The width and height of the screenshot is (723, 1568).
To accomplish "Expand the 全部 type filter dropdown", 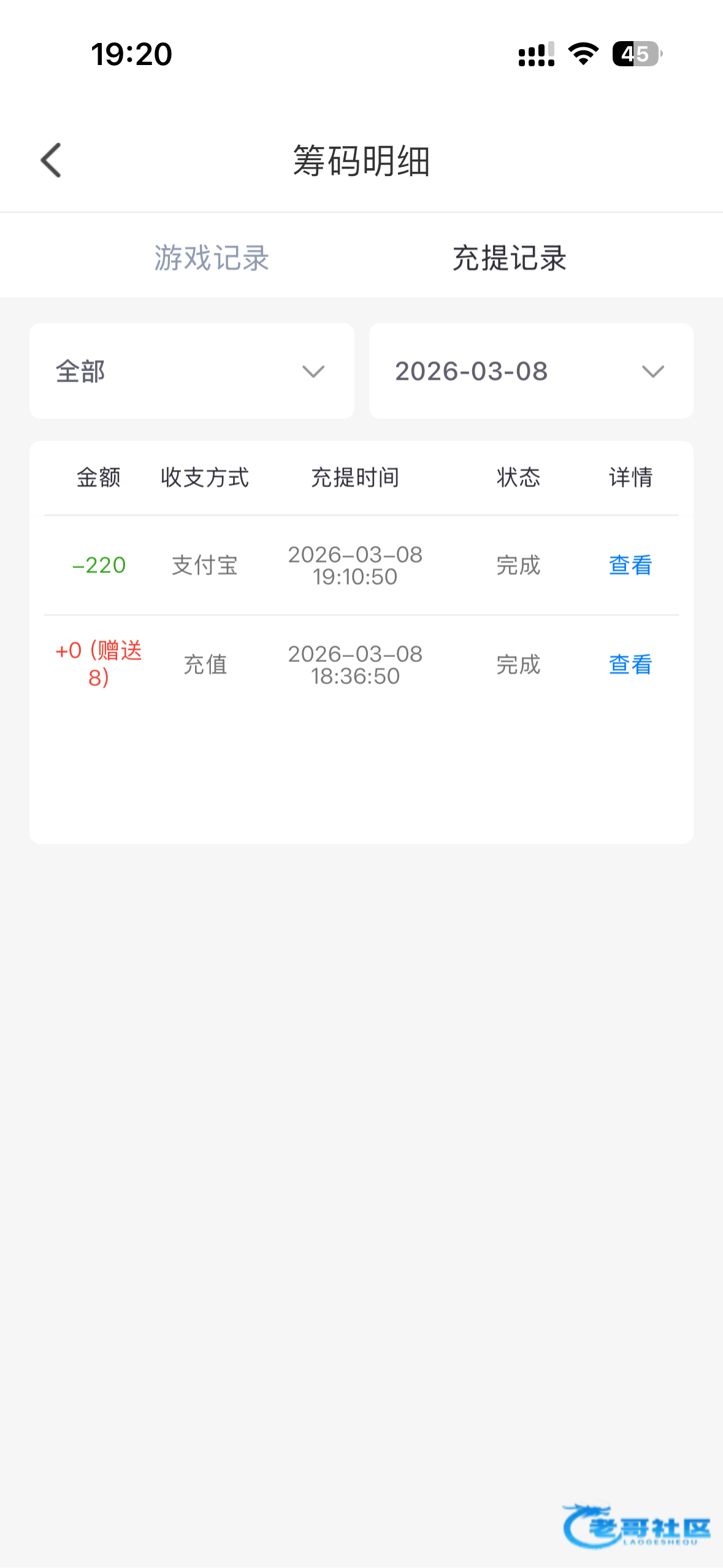I will point(191,371).
